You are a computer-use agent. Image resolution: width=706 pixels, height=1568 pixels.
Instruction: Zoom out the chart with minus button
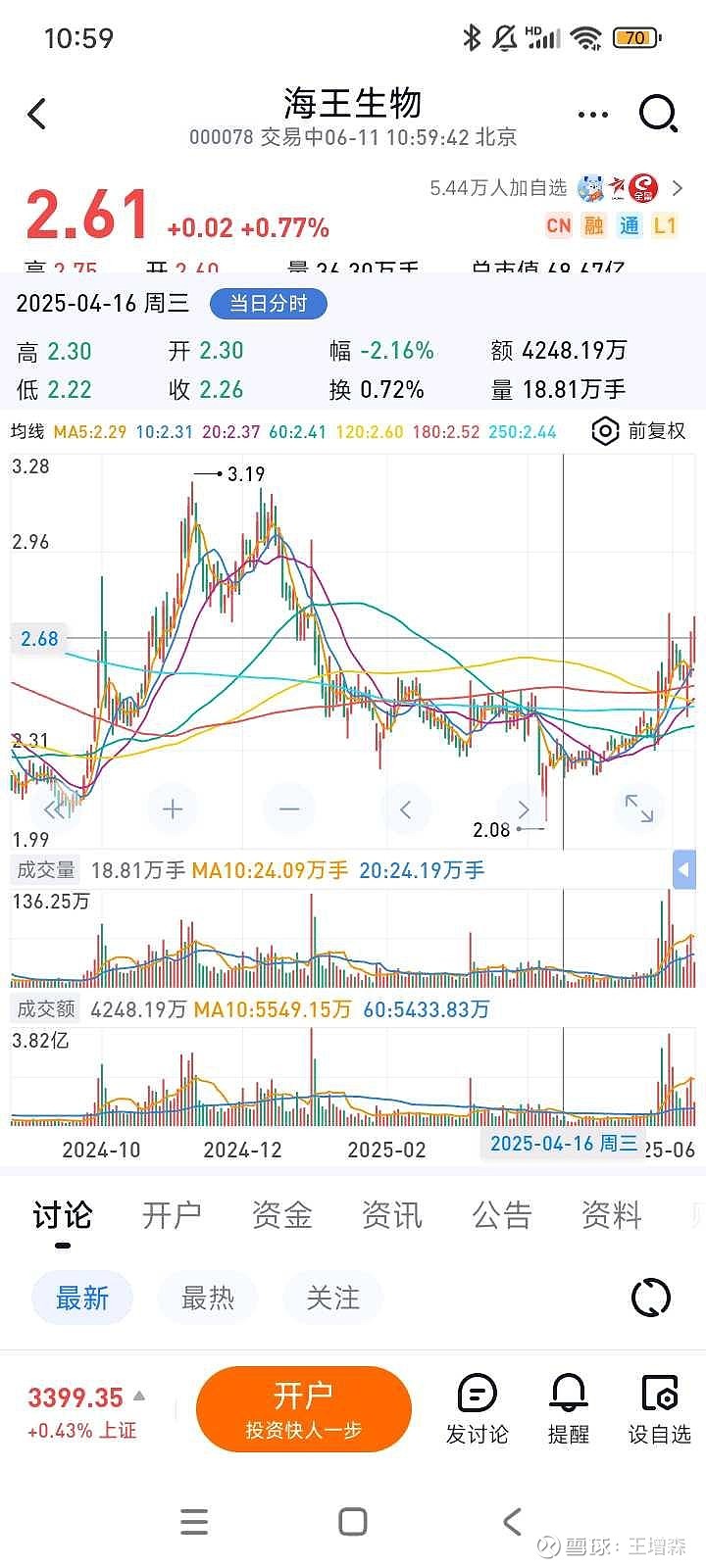click(289, 808)
